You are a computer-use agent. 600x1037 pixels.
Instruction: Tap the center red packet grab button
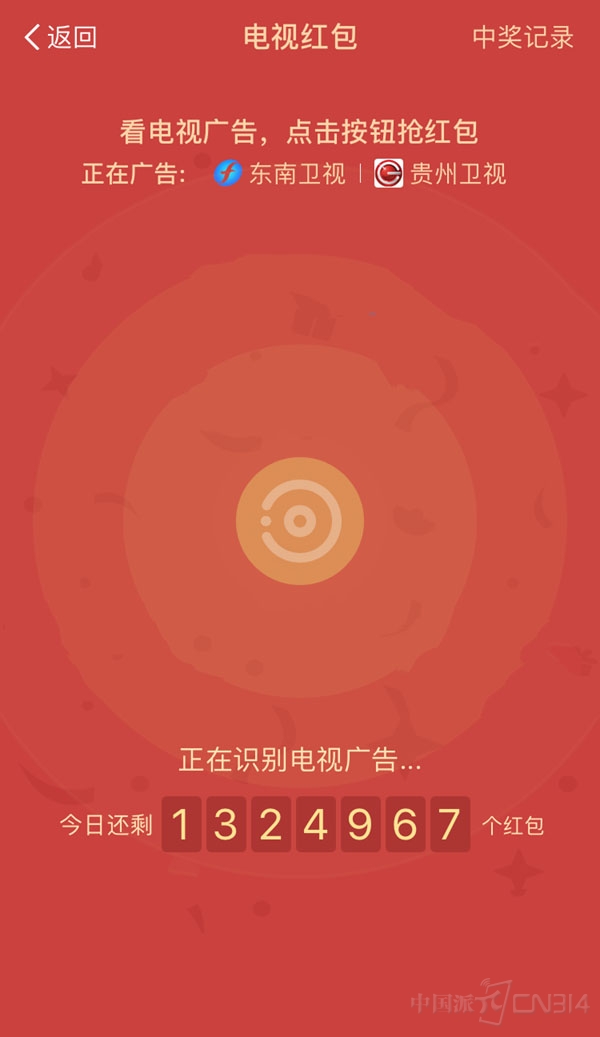pos(300,521)
